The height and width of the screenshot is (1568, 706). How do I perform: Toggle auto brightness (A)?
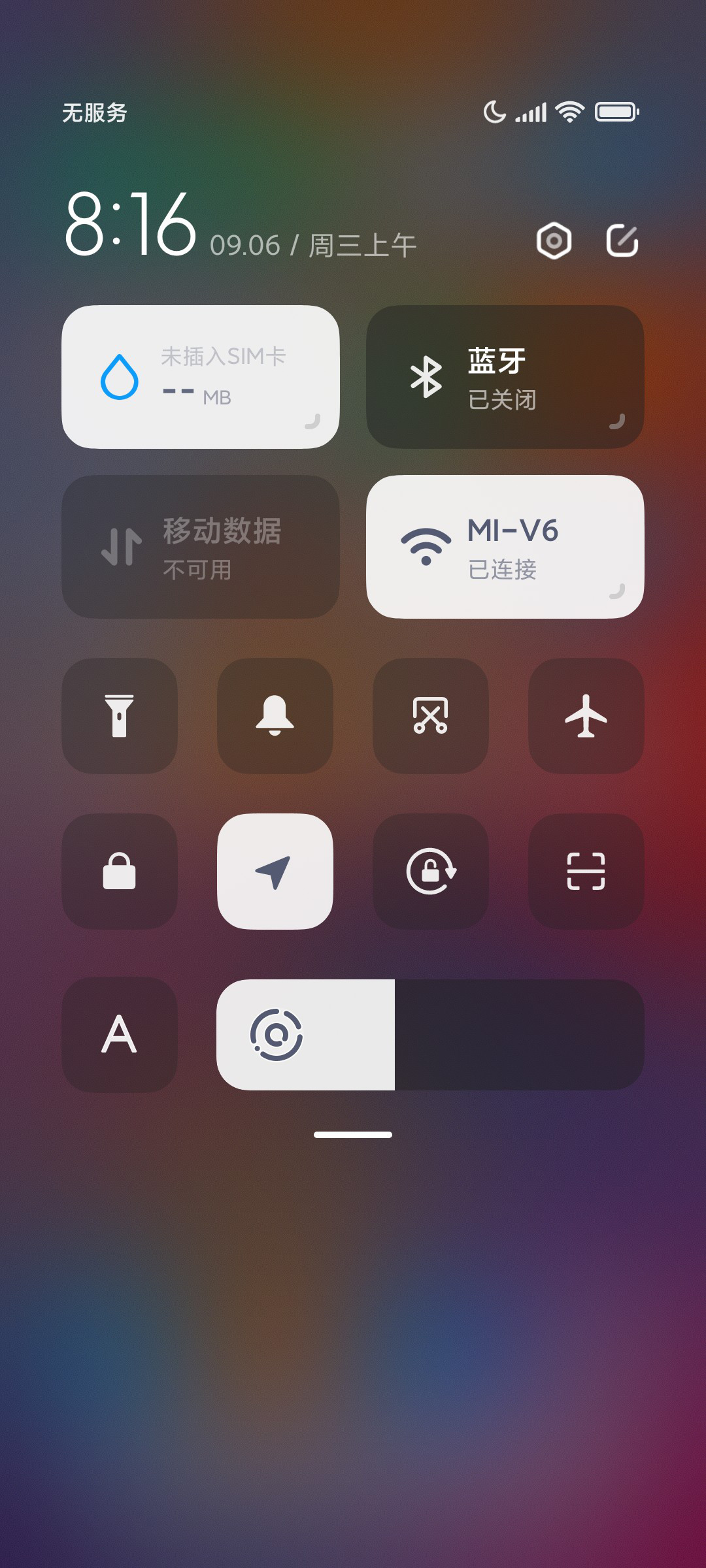pyautogui.click(x=120, y=1035)
